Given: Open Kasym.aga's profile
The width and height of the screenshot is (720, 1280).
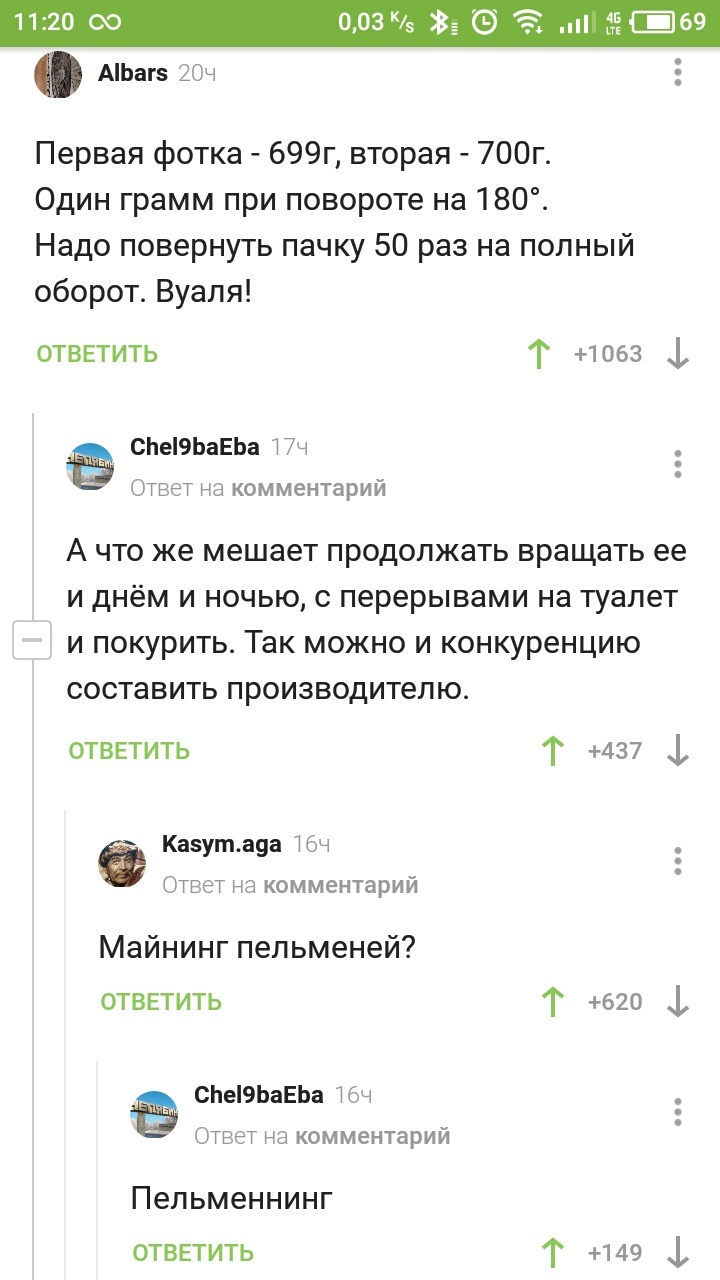Looking at the screenshot, I should pos(221,844).
